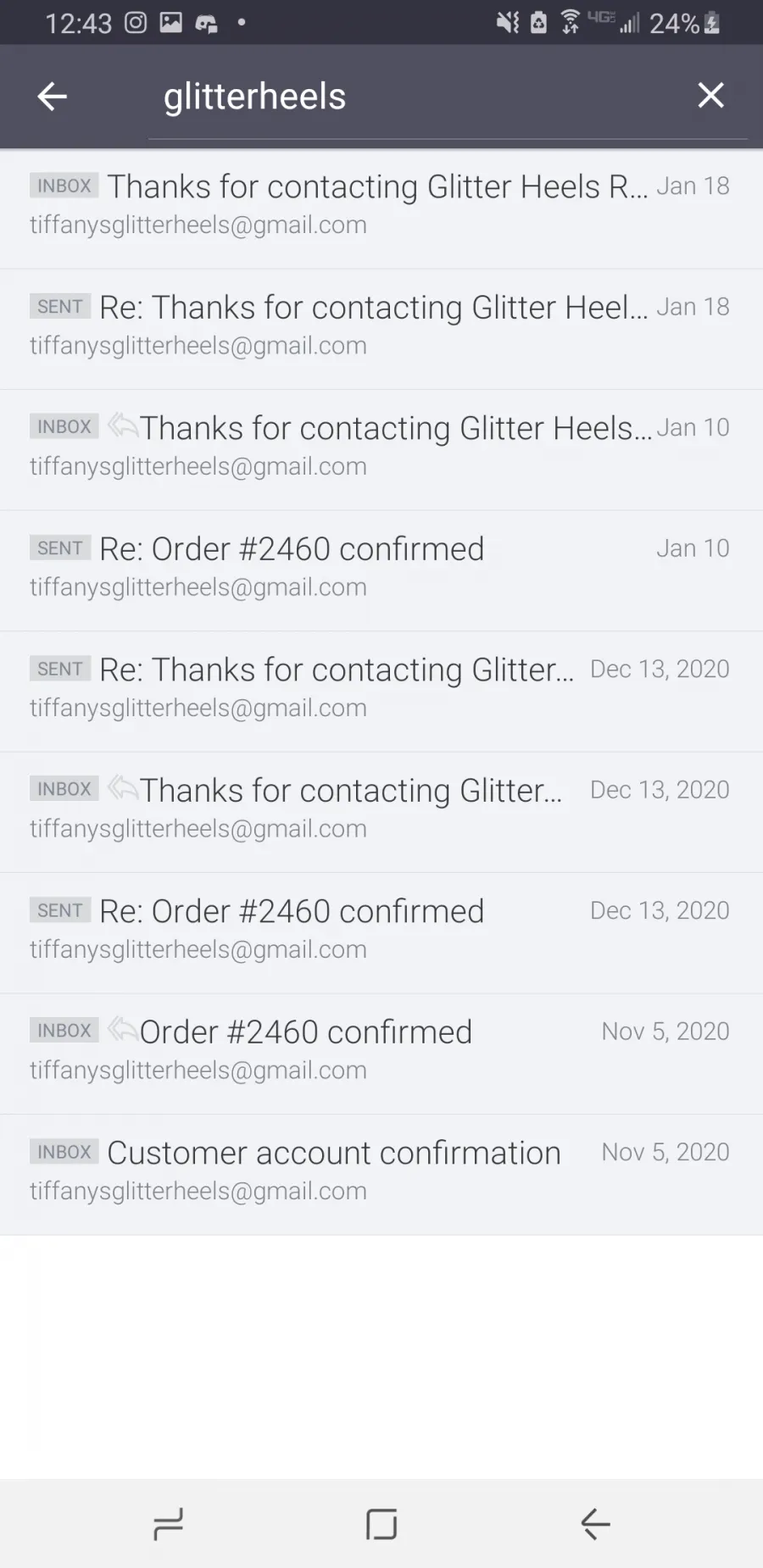Clear the glitterheels search text
The image size is (763, 1568).
(x=710, y=96)
